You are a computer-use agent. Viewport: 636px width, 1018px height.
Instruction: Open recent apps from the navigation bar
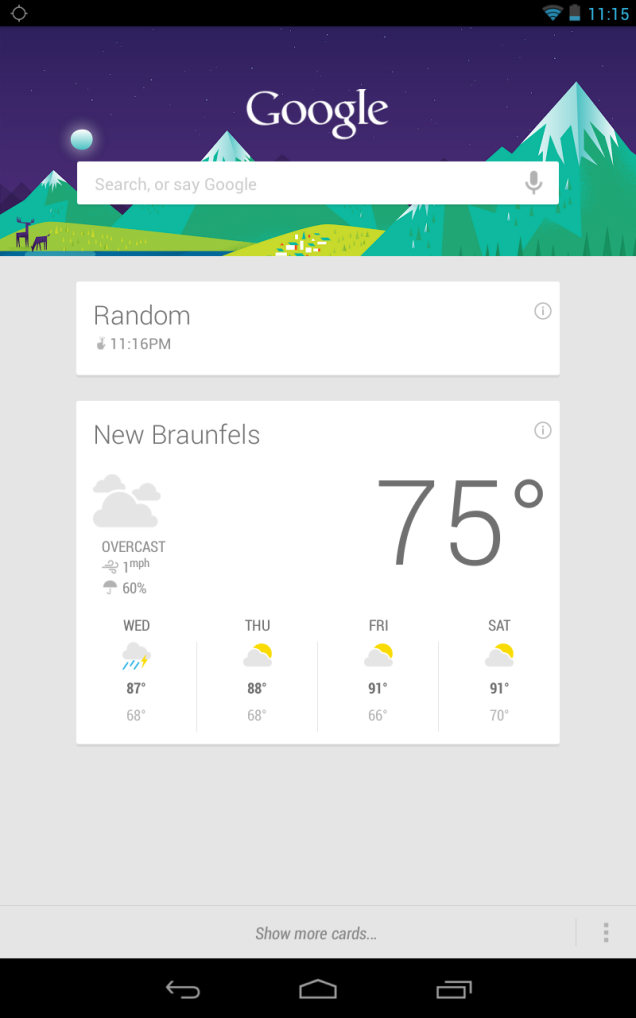(x=453, y=989)
